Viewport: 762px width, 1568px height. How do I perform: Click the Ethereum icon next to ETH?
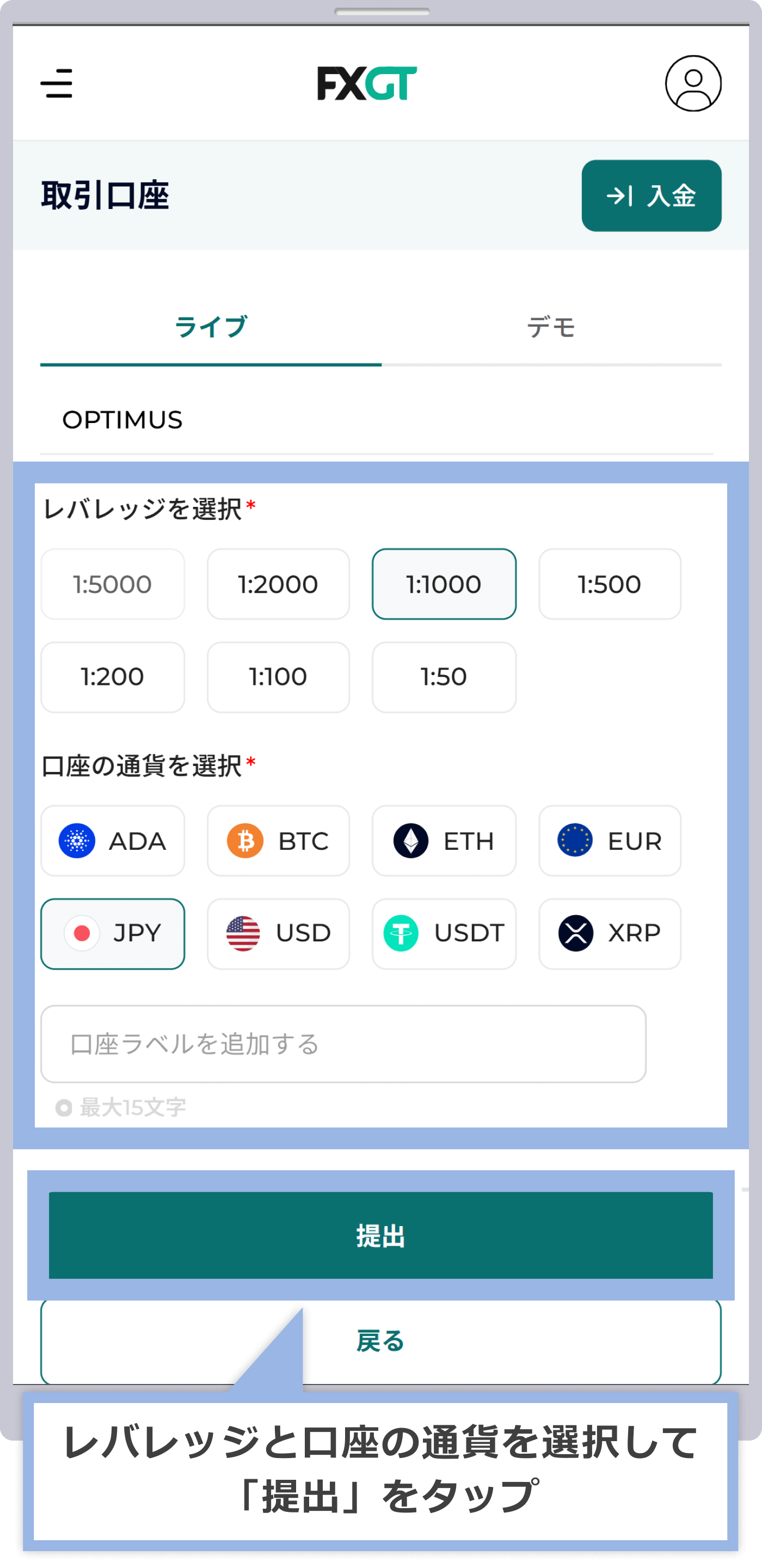(x=411, y=841)
